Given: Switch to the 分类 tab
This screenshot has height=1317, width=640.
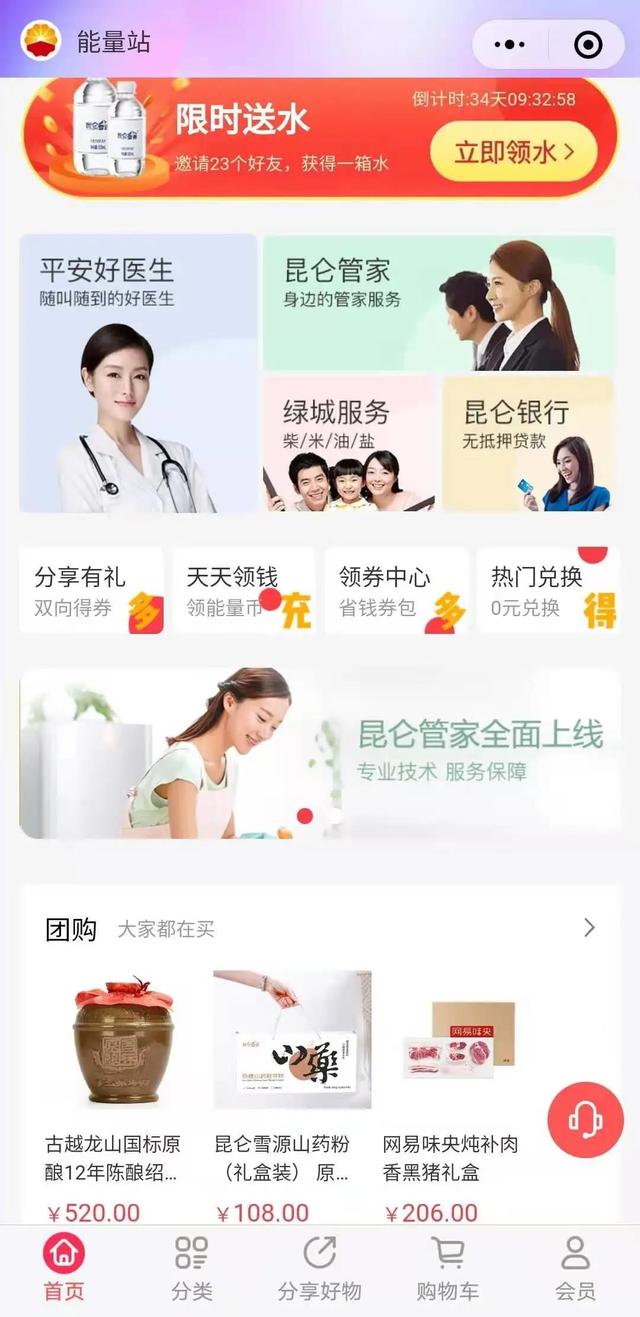Looking at the screenshot, I should click(191, 1268).
